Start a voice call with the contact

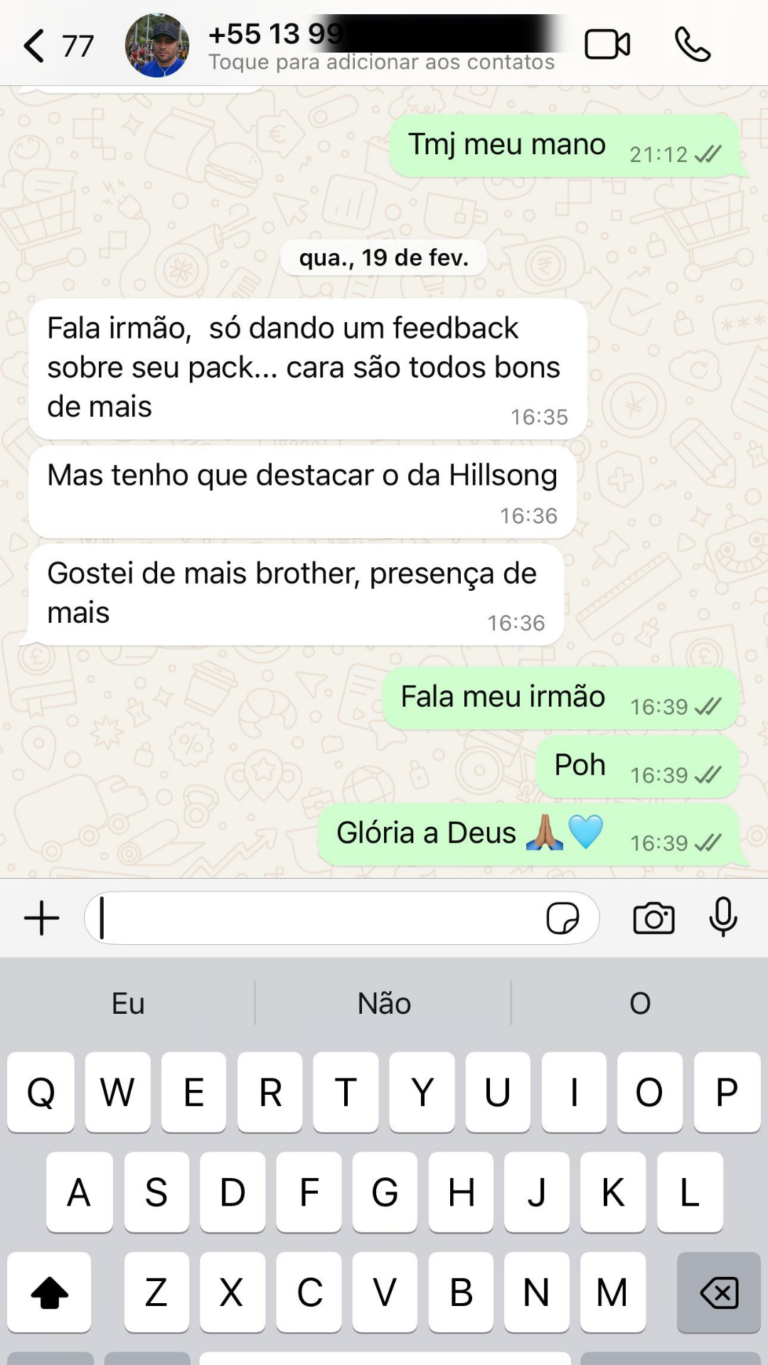coord(691,42)
